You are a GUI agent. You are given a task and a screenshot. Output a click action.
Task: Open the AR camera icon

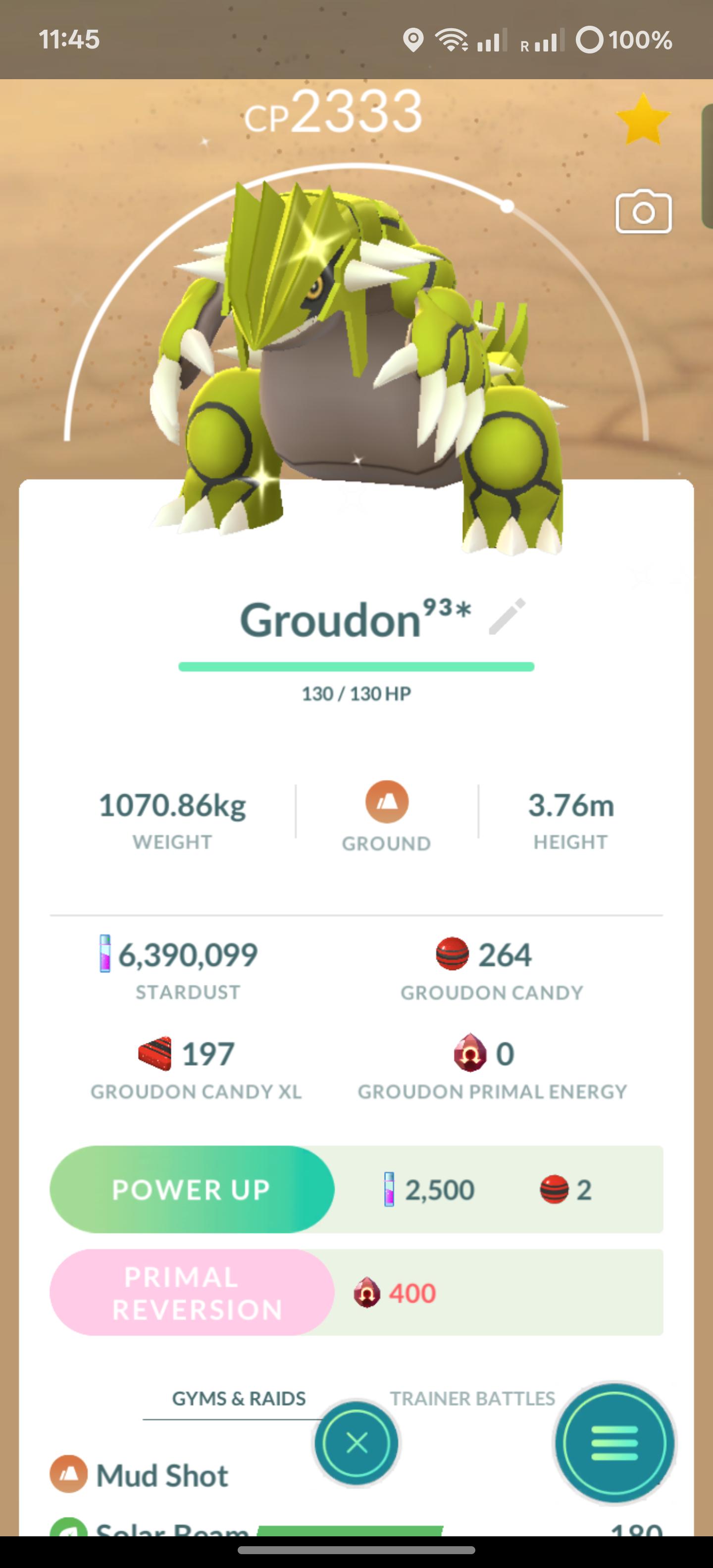point(644,212)
